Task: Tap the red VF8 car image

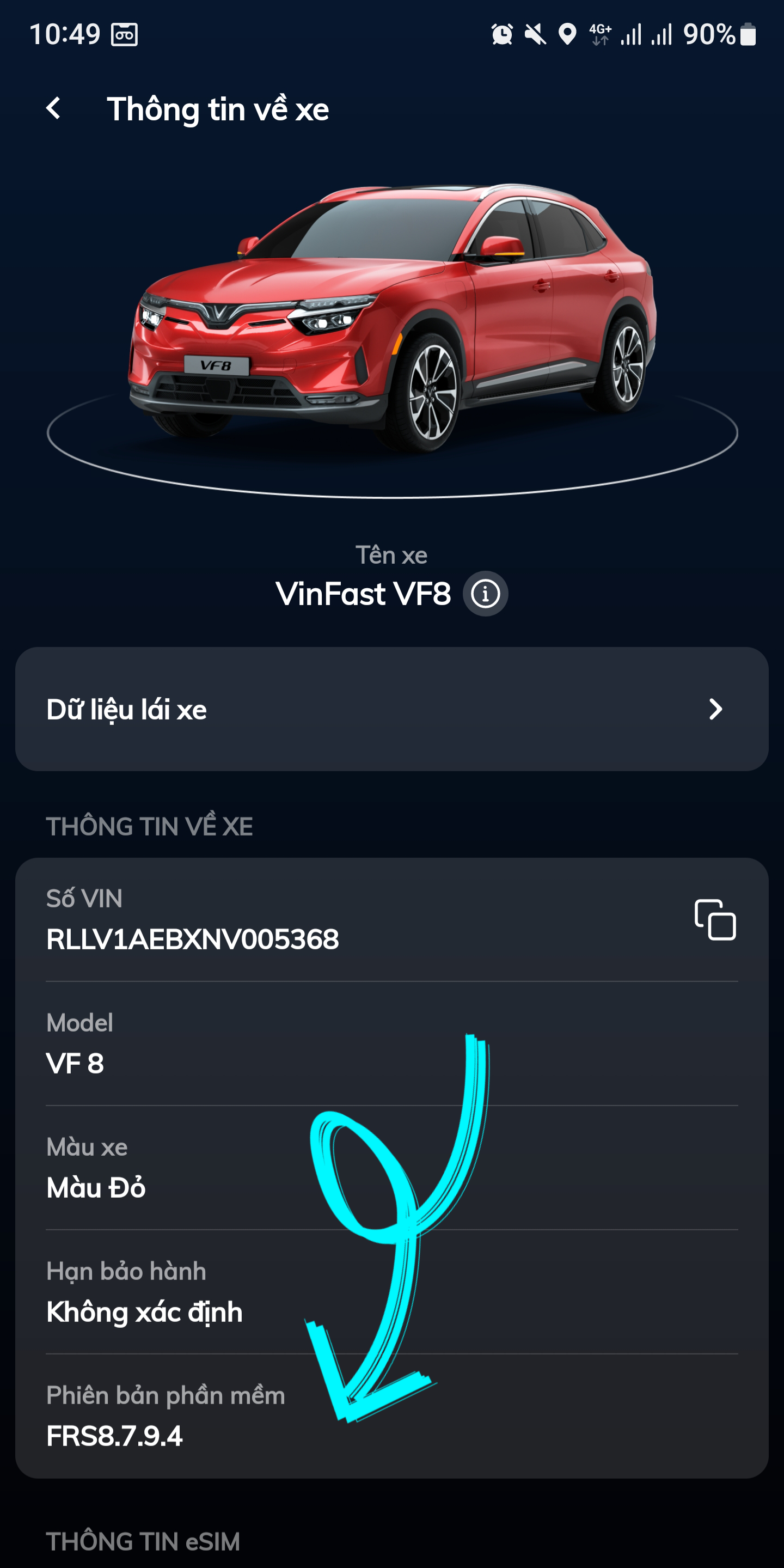Action: coord(390,316)
